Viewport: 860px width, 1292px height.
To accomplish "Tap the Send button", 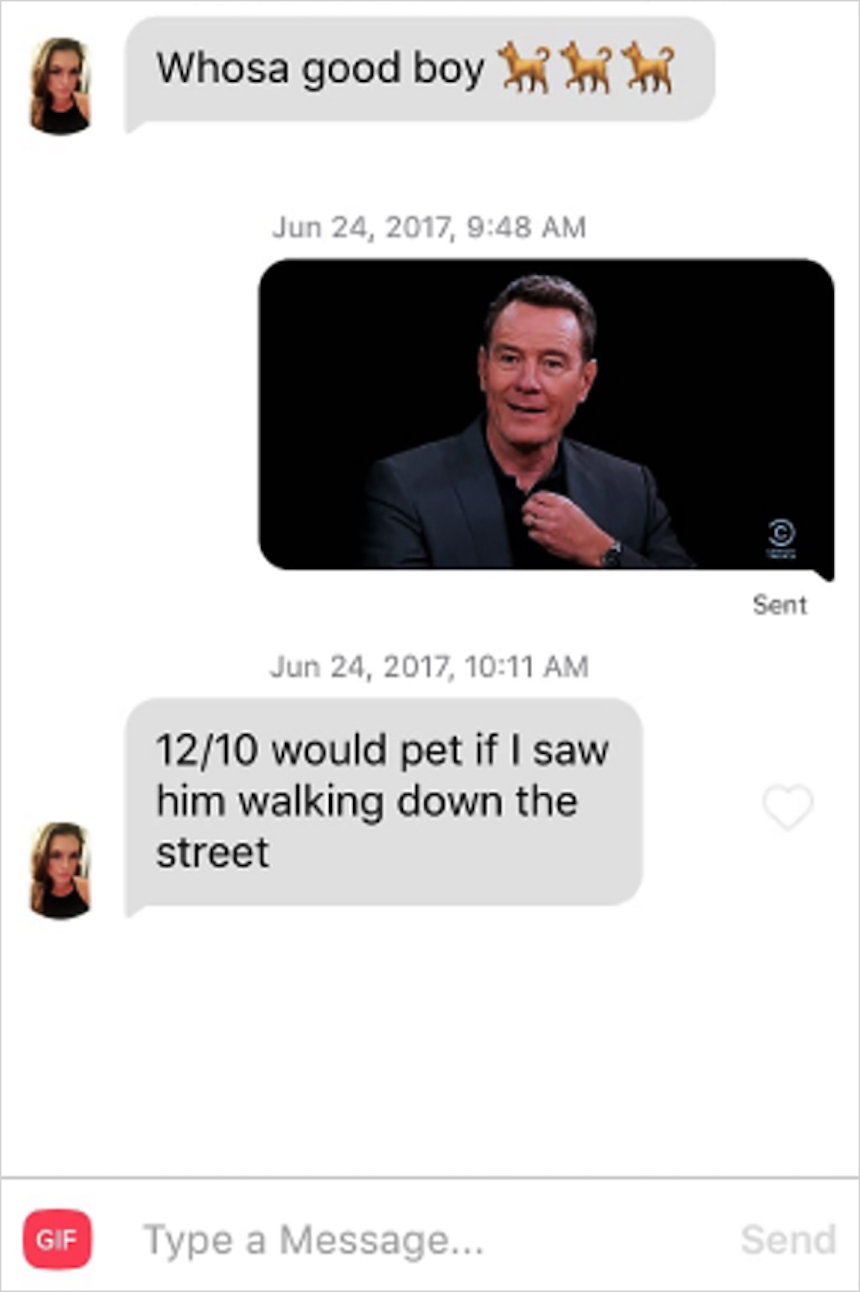I will click(788, 1240).
